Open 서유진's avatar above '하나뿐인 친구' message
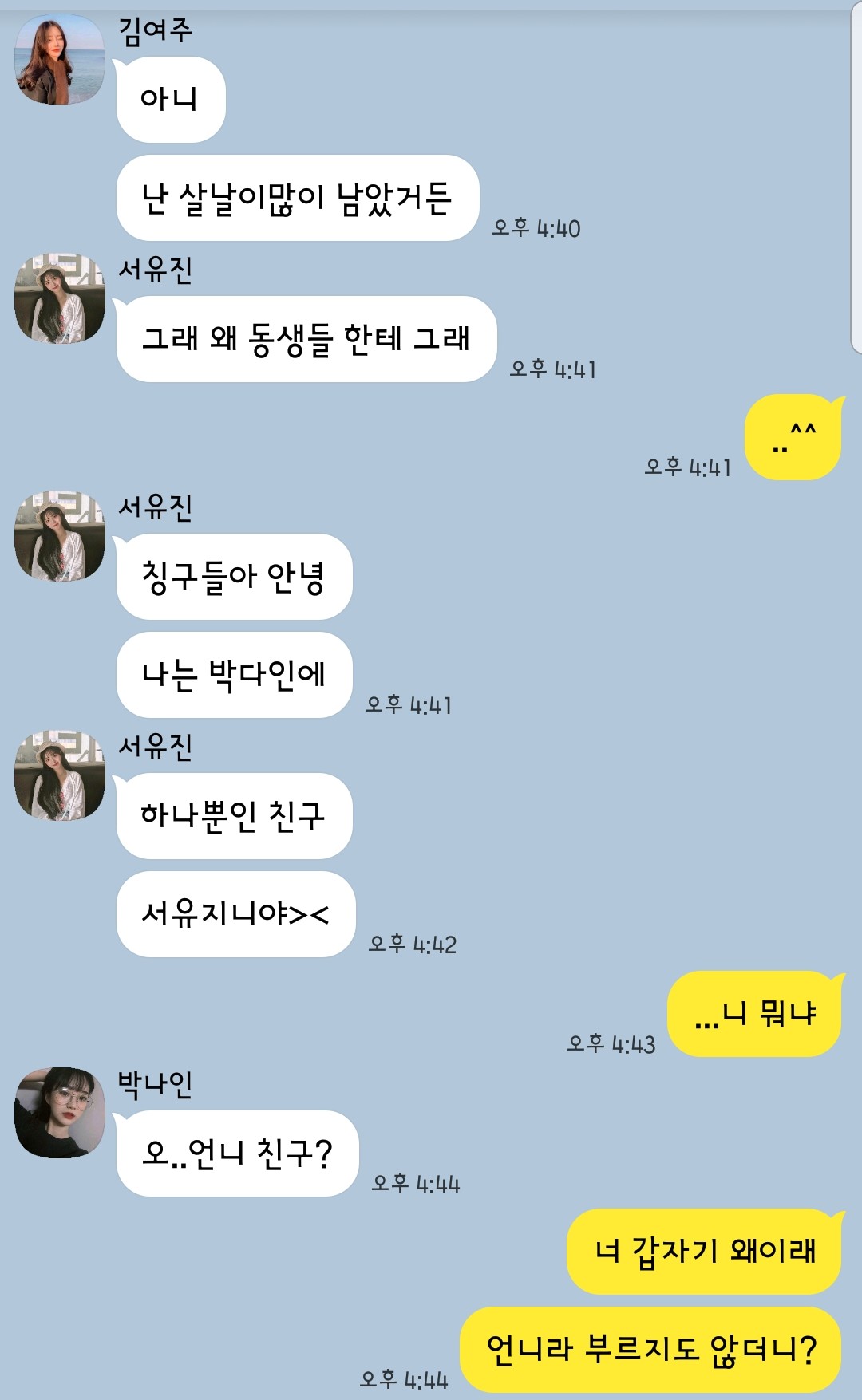The image size is (862, 1400). pyautogui.click(x=60, y=775)
